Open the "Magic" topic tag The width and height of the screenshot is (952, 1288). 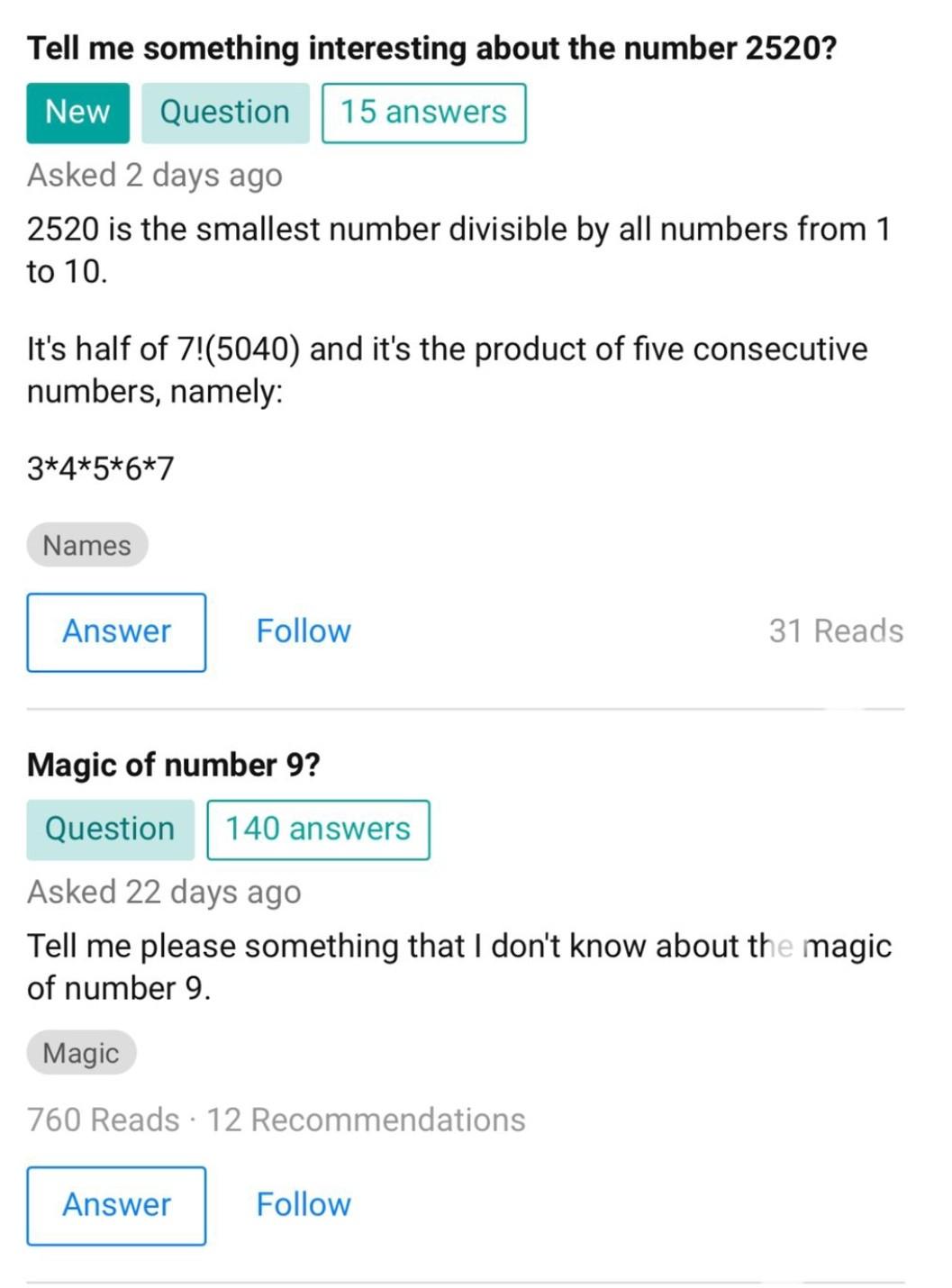click(80, 1052)
